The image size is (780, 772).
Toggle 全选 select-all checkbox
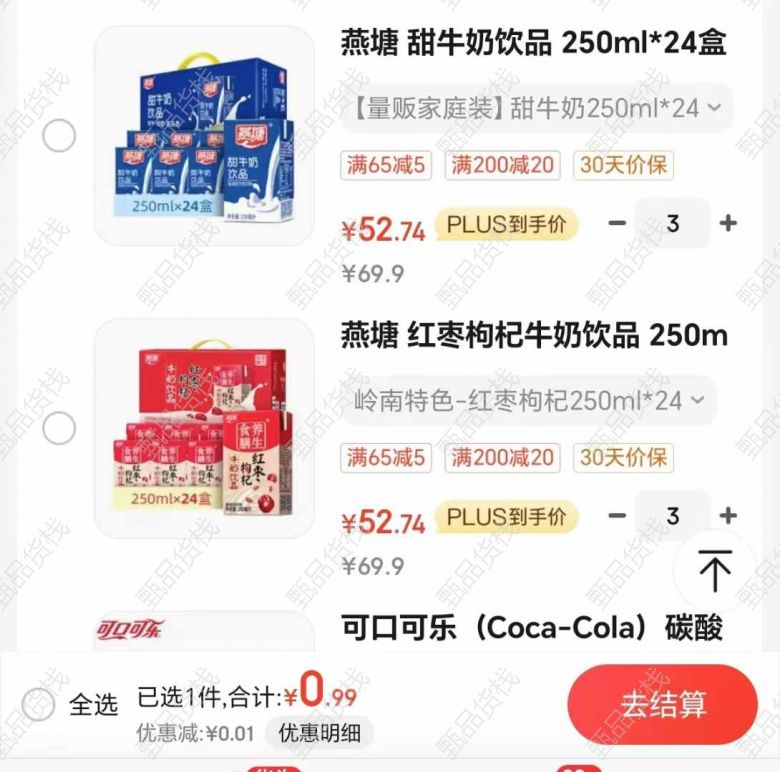pyautogui.click(x=39, y=704)
